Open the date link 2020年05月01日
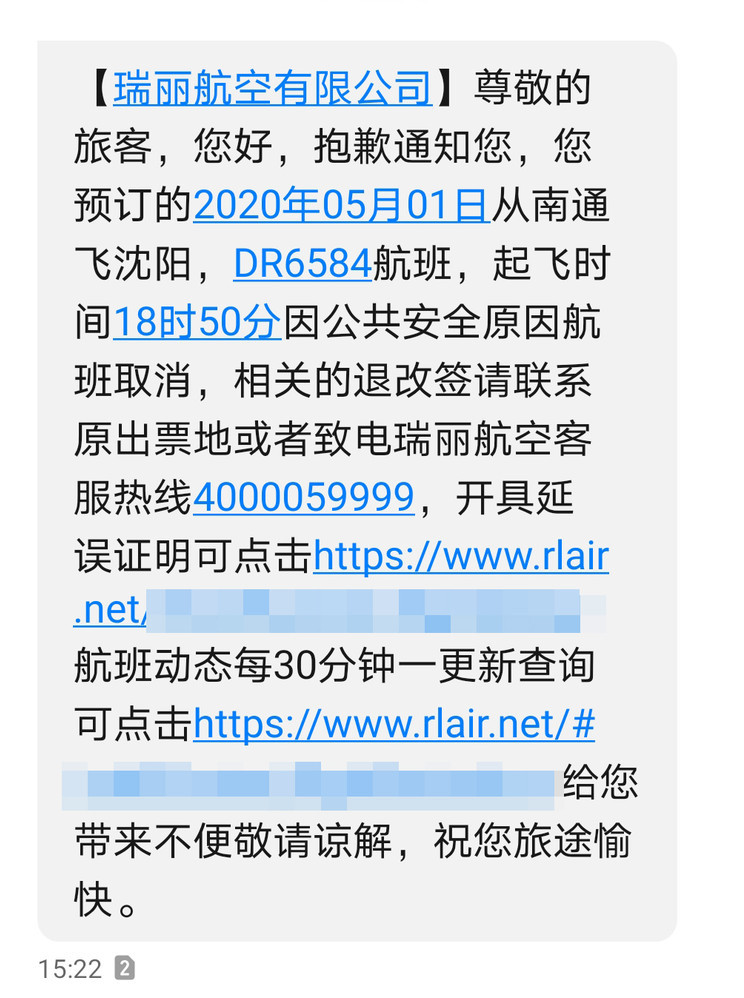This screenshot has width=744, height=998. pos(340,205)
